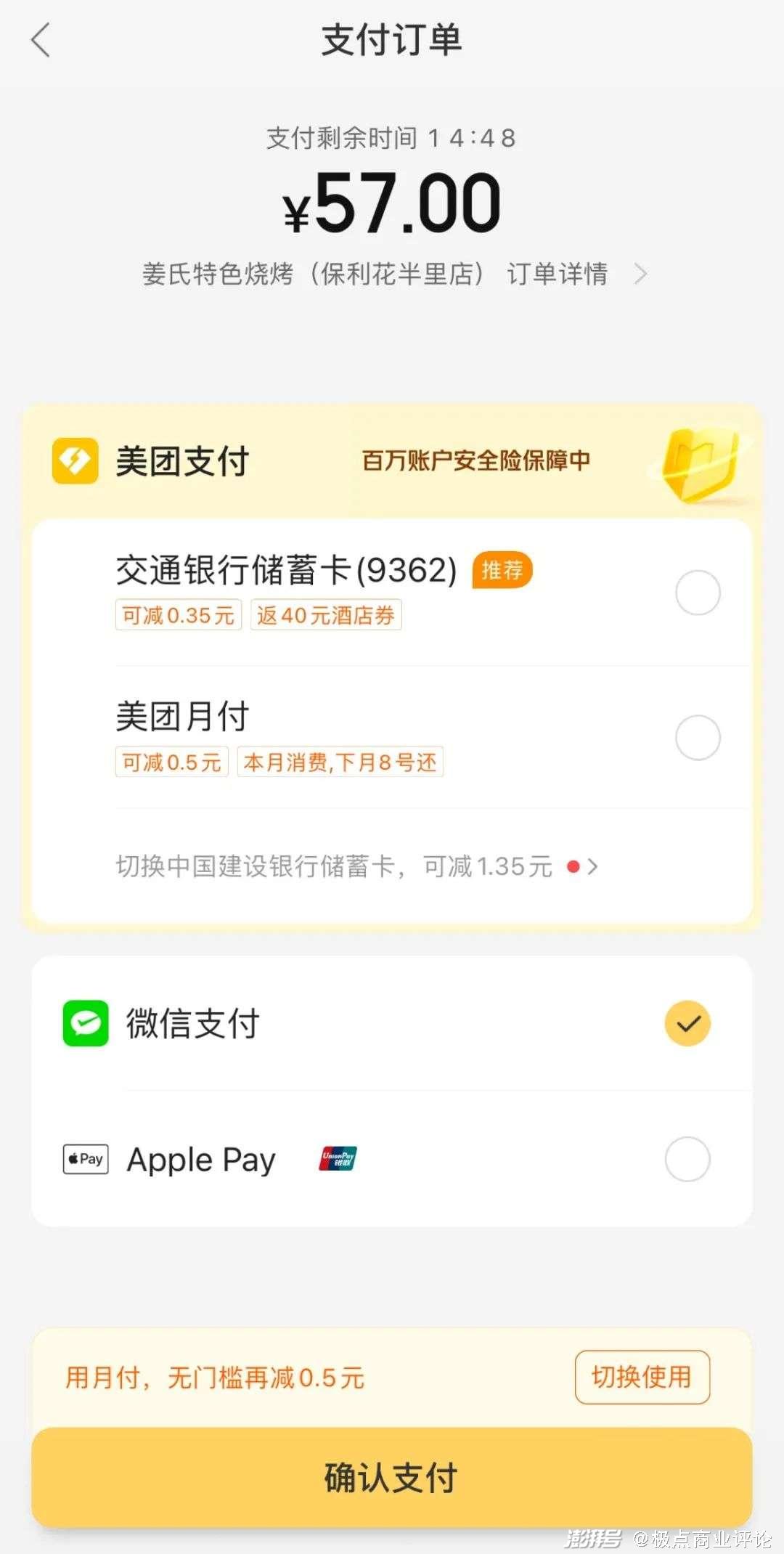Go back from the payment order page
Image resolution: width=784 pixels, height=1554 pixels.
coord(41,40)
